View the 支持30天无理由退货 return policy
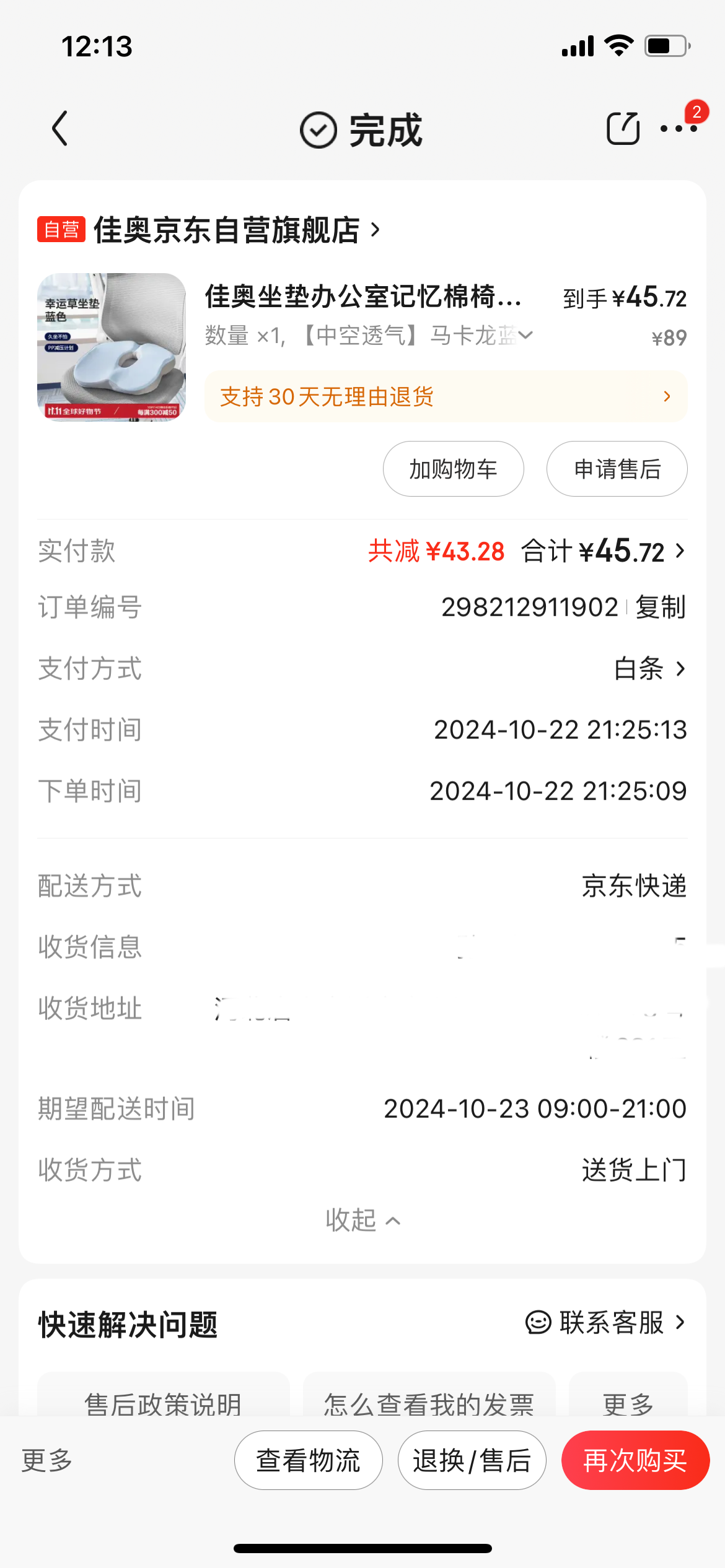The height and width of the screenshot is (1568, 725). [446, 396]
